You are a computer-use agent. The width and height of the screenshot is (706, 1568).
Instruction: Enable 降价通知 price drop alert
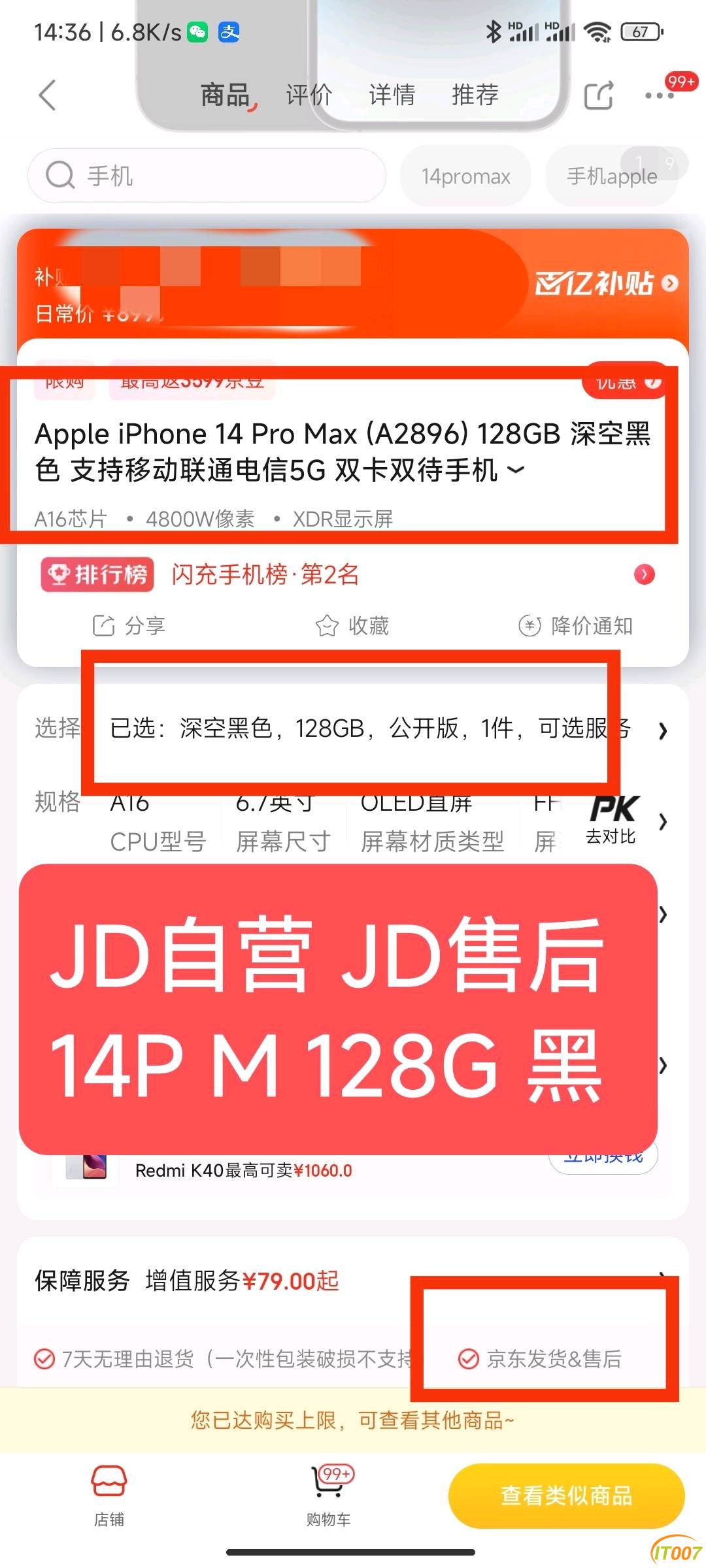pos(576,626)
